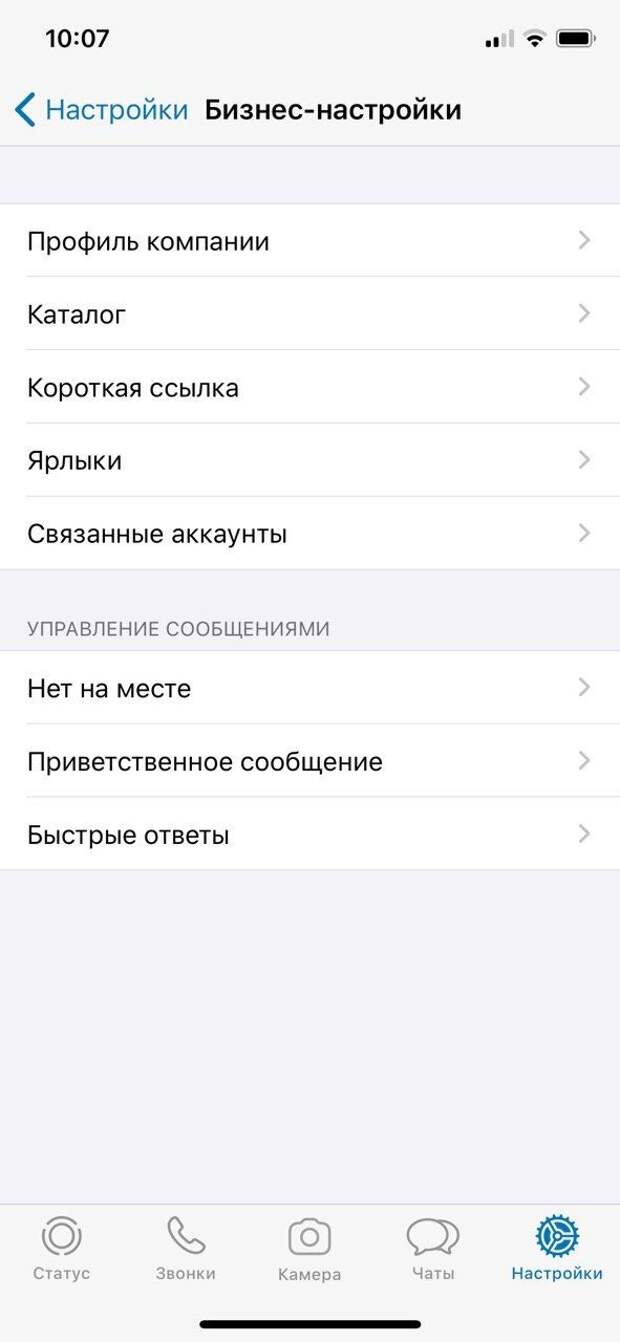This screenshot has width=620, height=1342.
Task: Select the Настройки tab in bottom bar
Action: pos(557,1249)
